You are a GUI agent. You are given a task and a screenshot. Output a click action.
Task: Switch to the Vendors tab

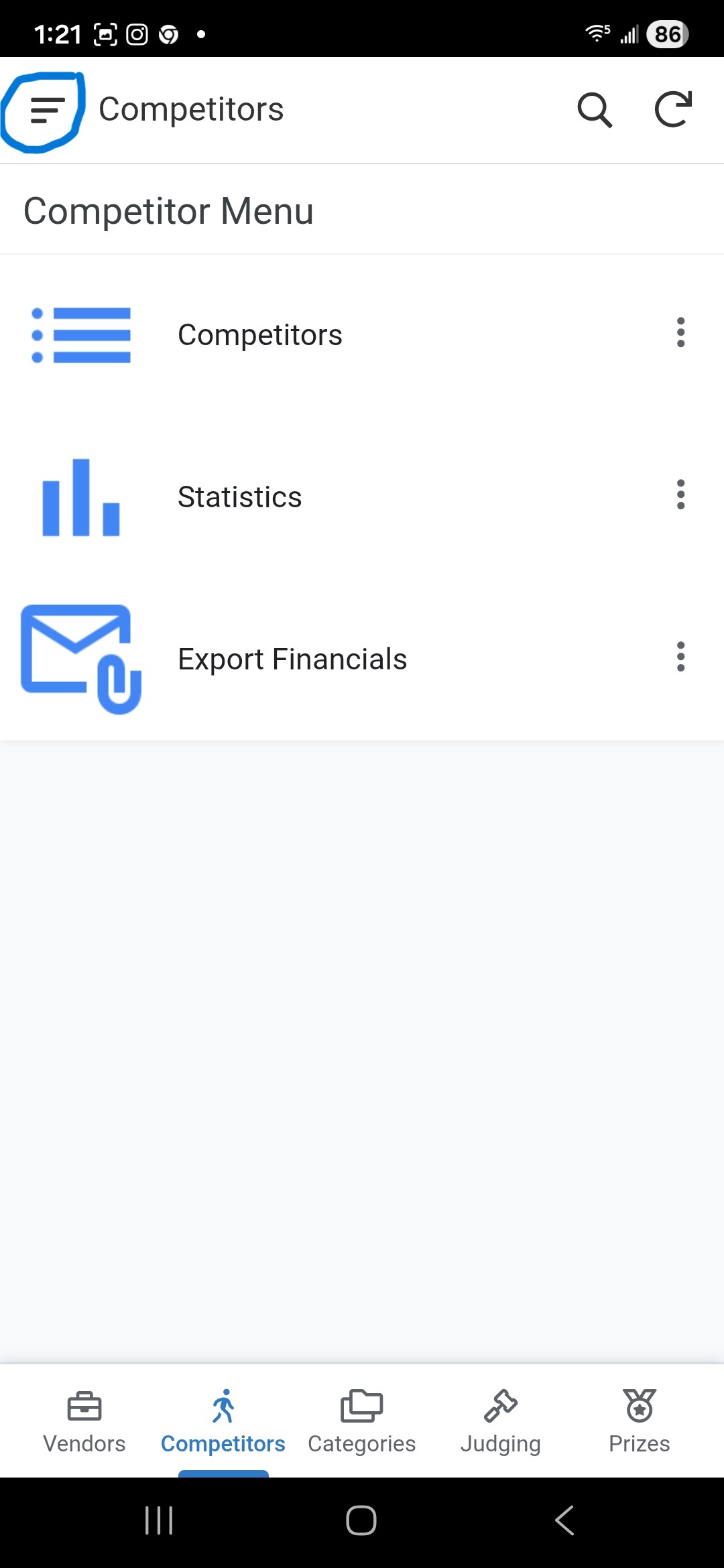pos(84,1421)
